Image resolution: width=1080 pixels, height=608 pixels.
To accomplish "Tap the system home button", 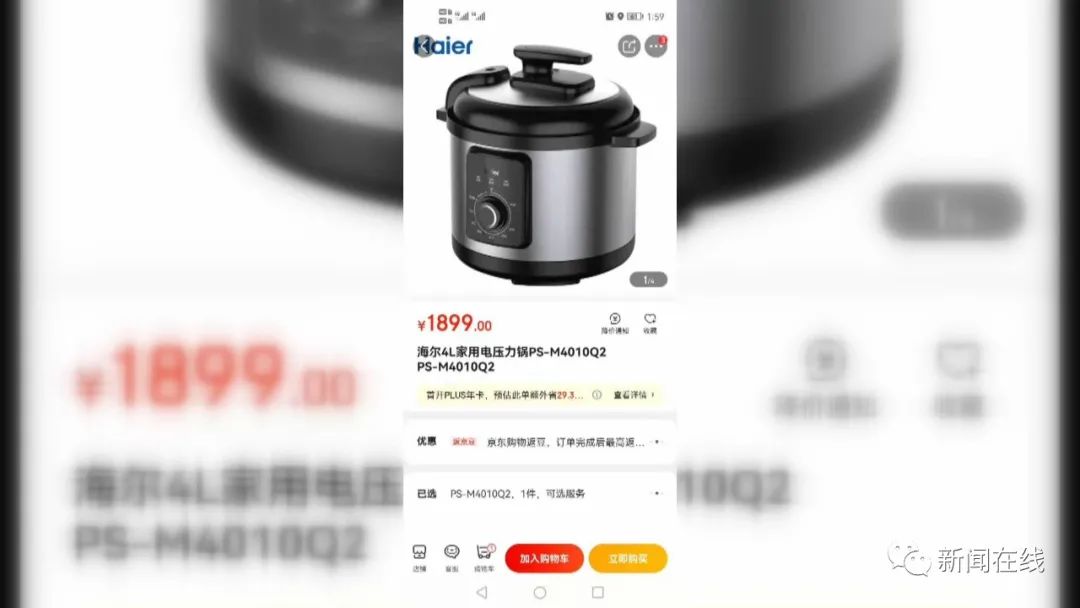I will pos(540,593).
